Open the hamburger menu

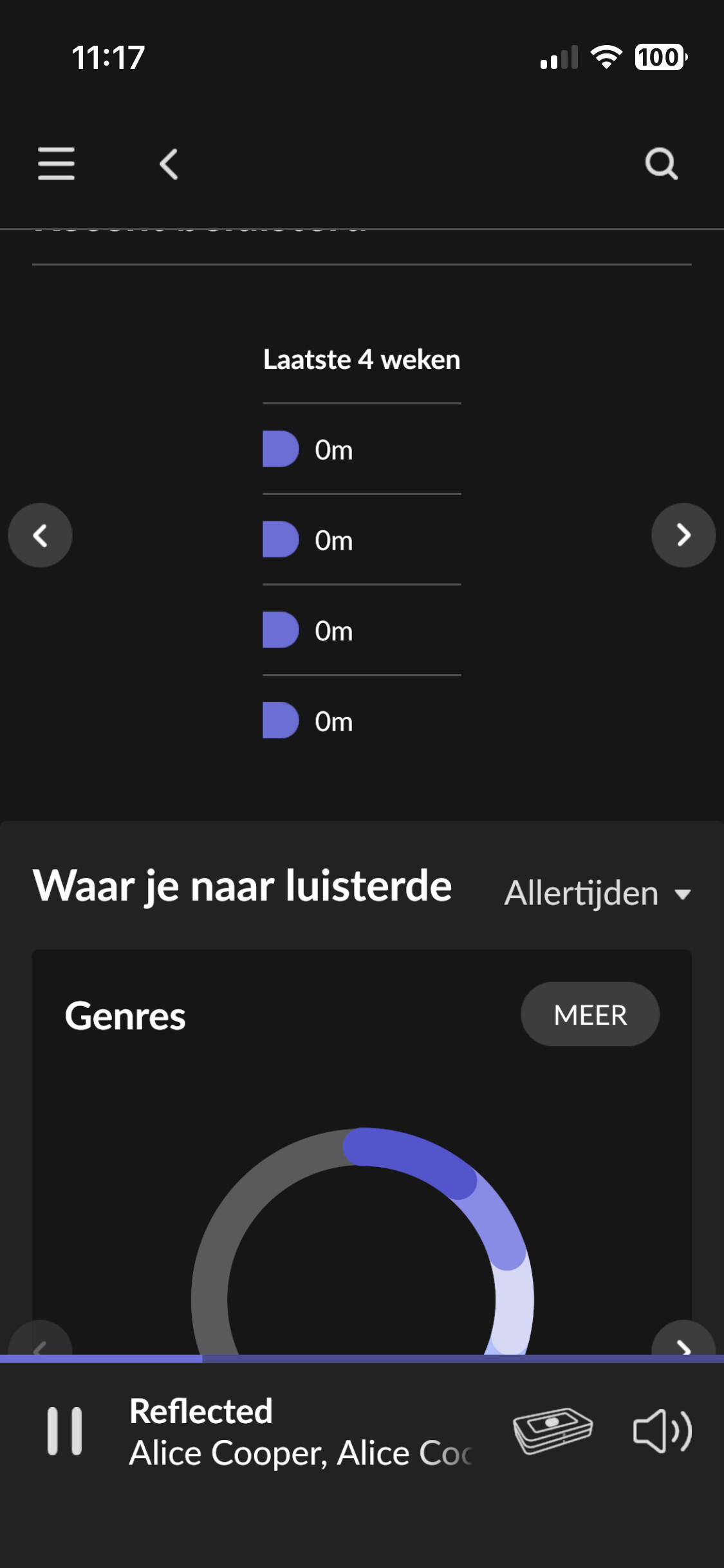[56, 163]
